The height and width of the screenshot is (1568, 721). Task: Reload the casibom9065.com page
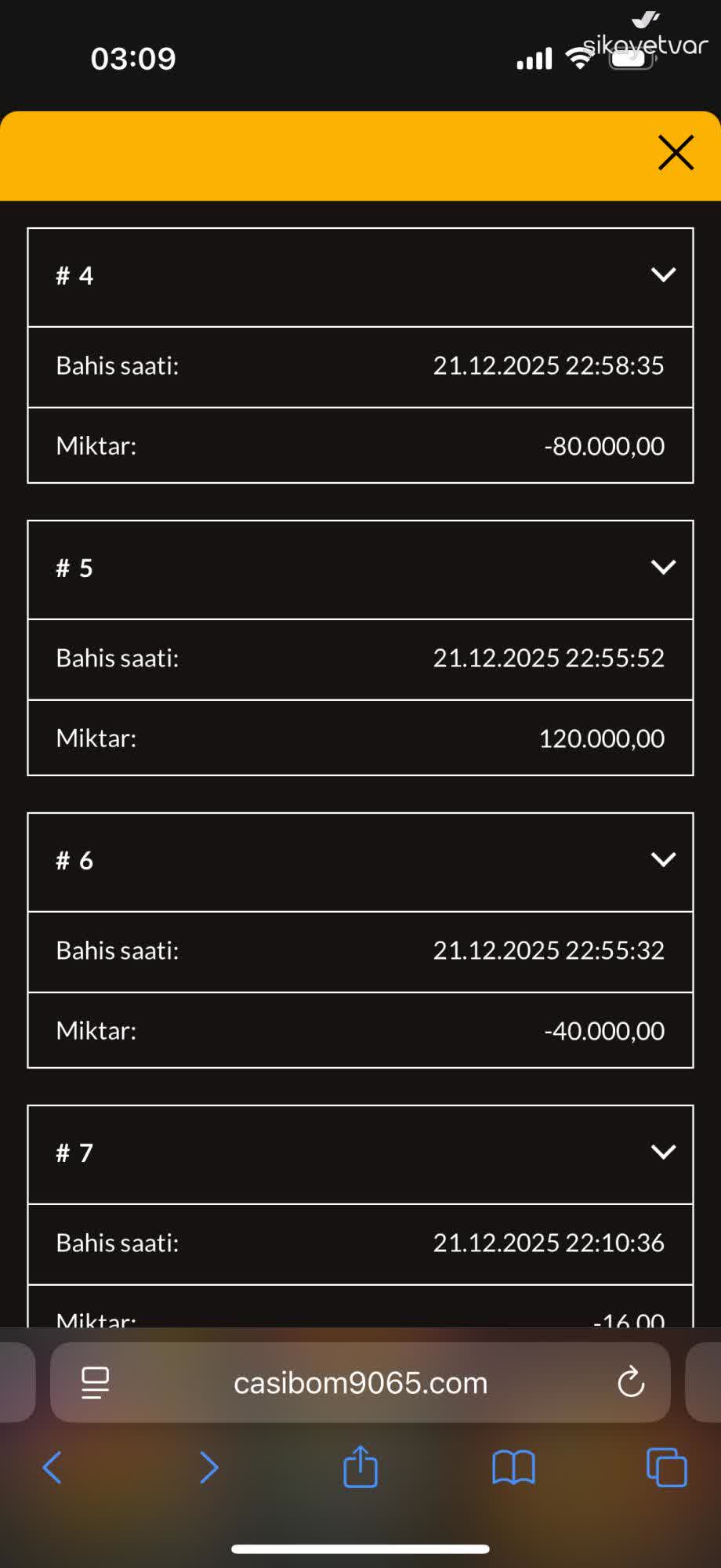click(632, 1382)
